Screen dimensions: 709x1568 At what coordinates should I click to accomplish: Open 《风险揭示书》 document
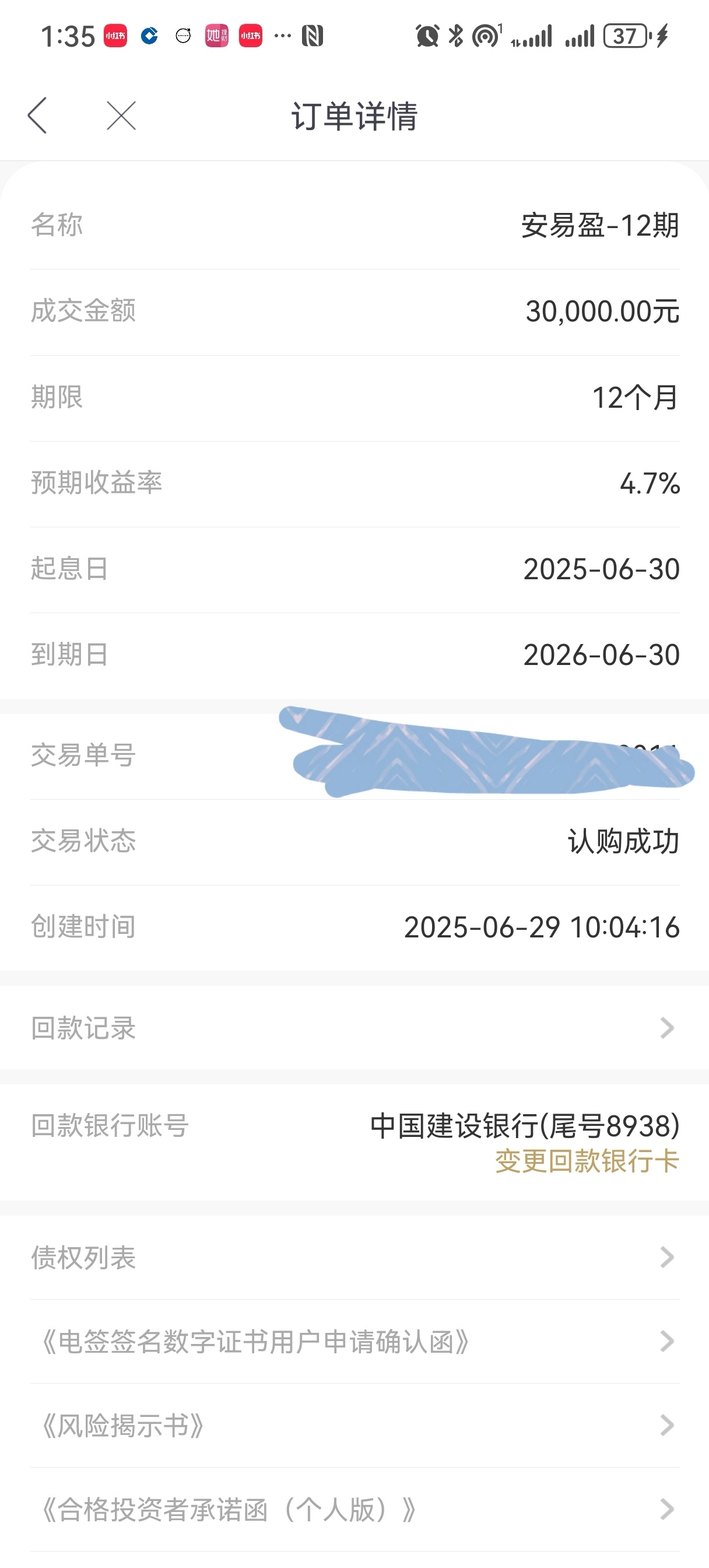pyautogui.click(x=354, y=1425)
